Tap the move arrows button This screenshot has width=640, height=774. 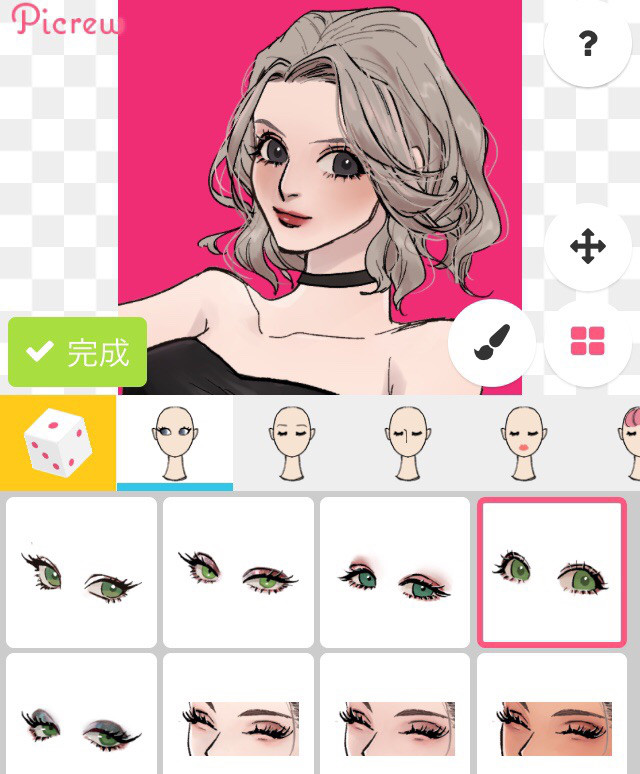[587, 247]
